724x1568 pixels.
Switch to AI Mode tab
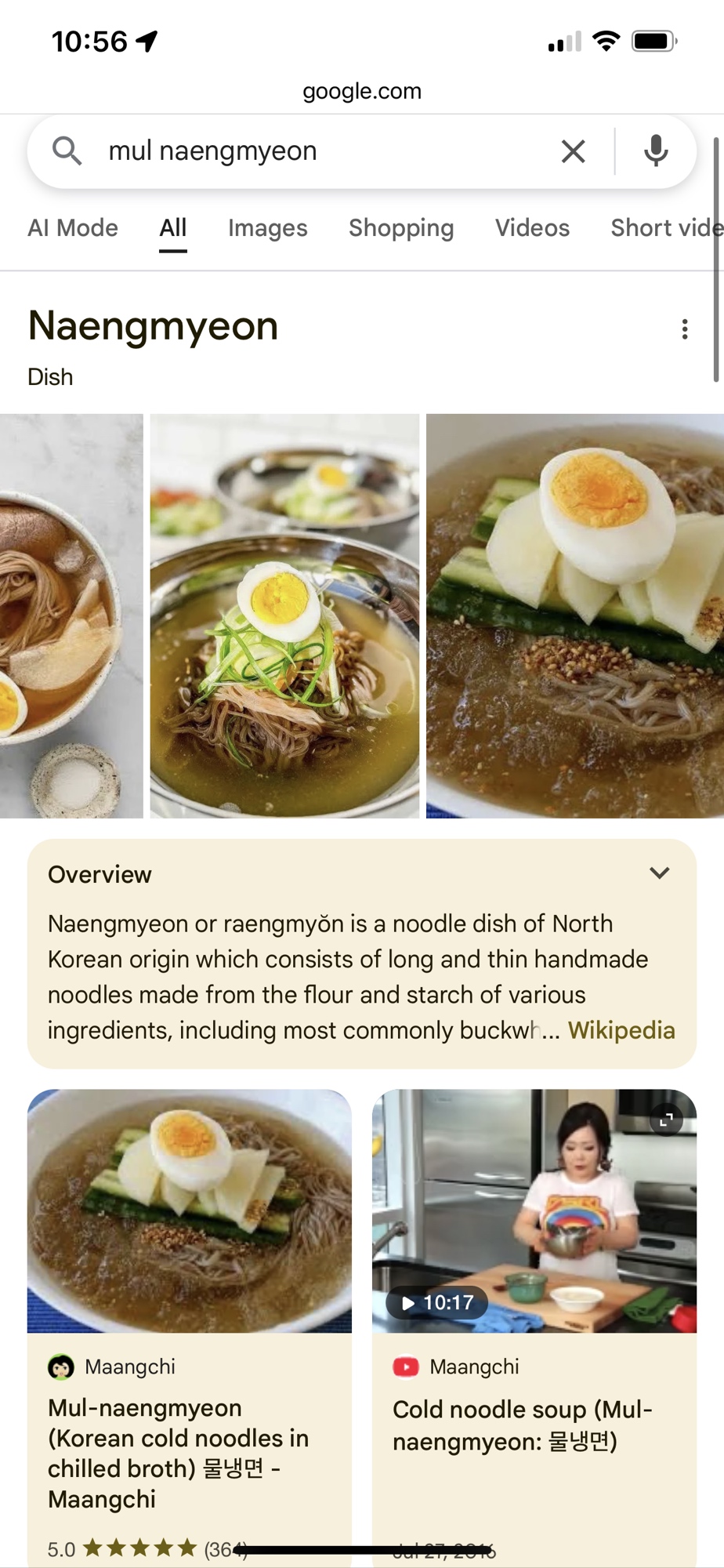73,228
